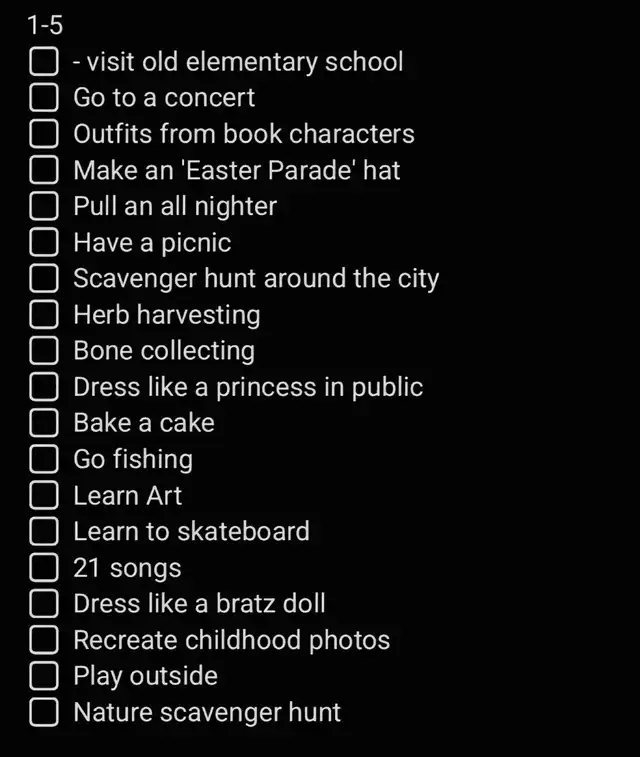The image size is (640, 757).
Task: Mark 'Have a picnic' as complete
Action: tap(43, 243)
